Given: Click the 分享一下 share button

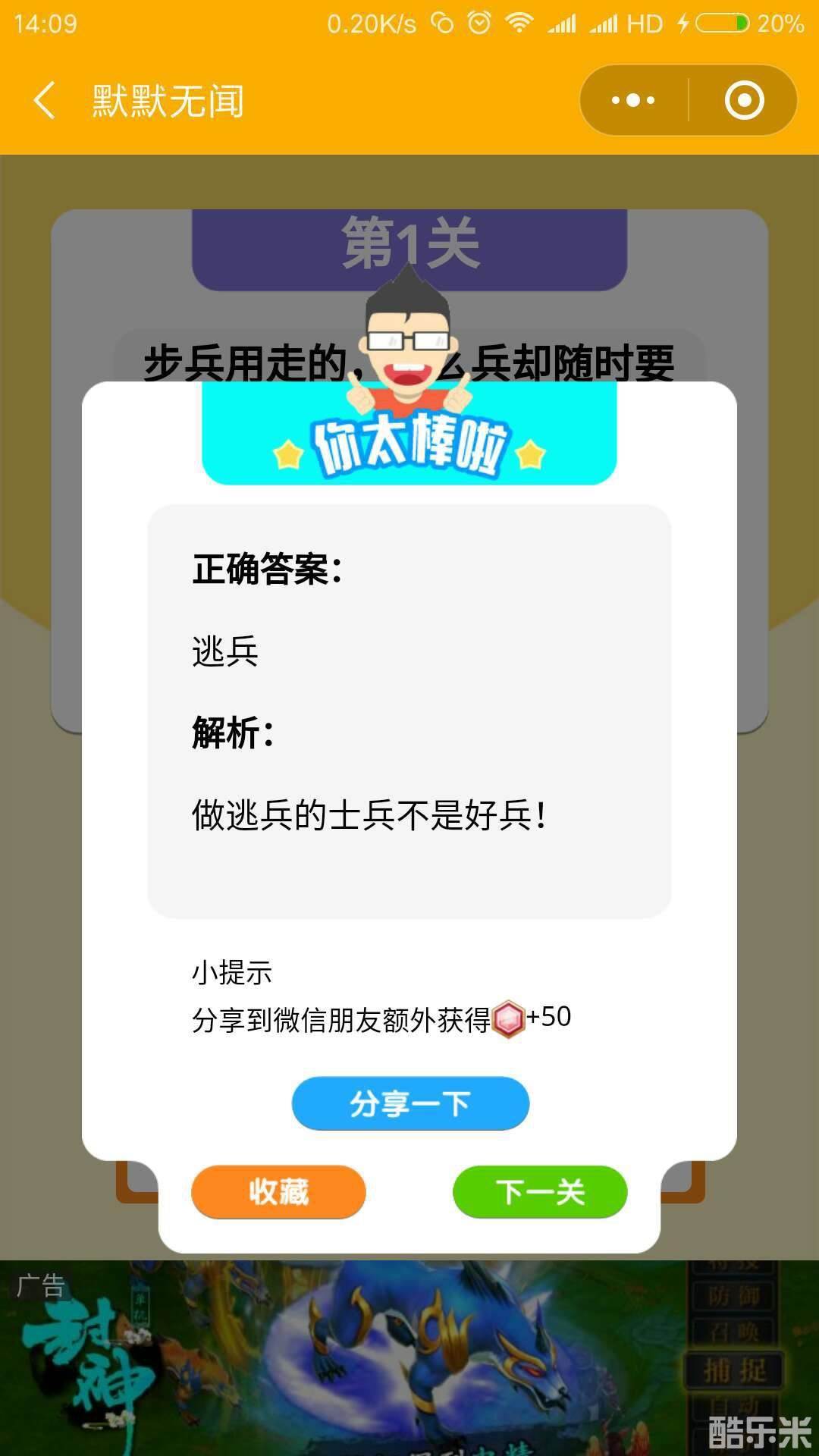Looking at the screenshot, I should pos(409,1103).
